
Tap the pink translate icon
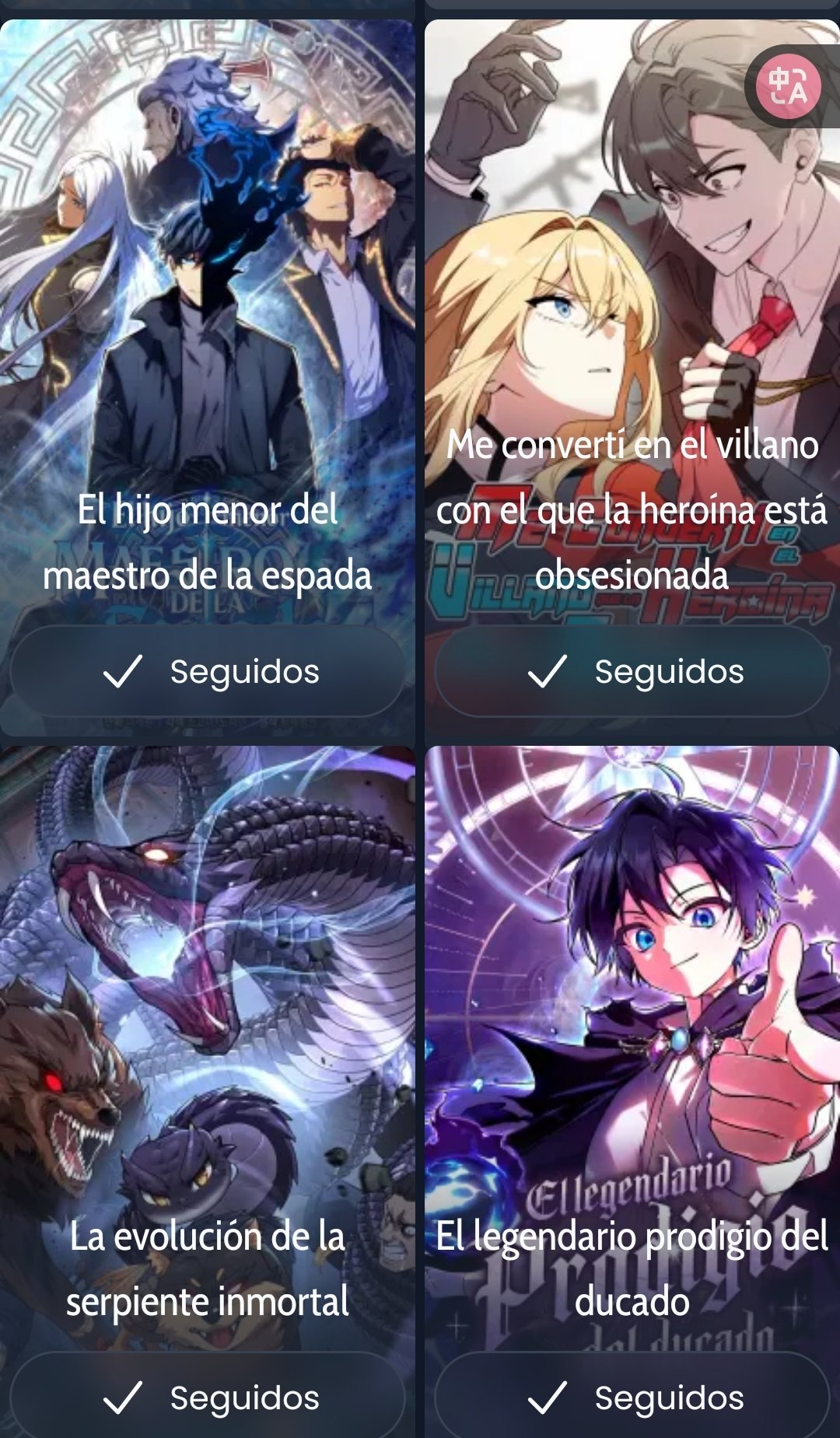tap(788, 86)
